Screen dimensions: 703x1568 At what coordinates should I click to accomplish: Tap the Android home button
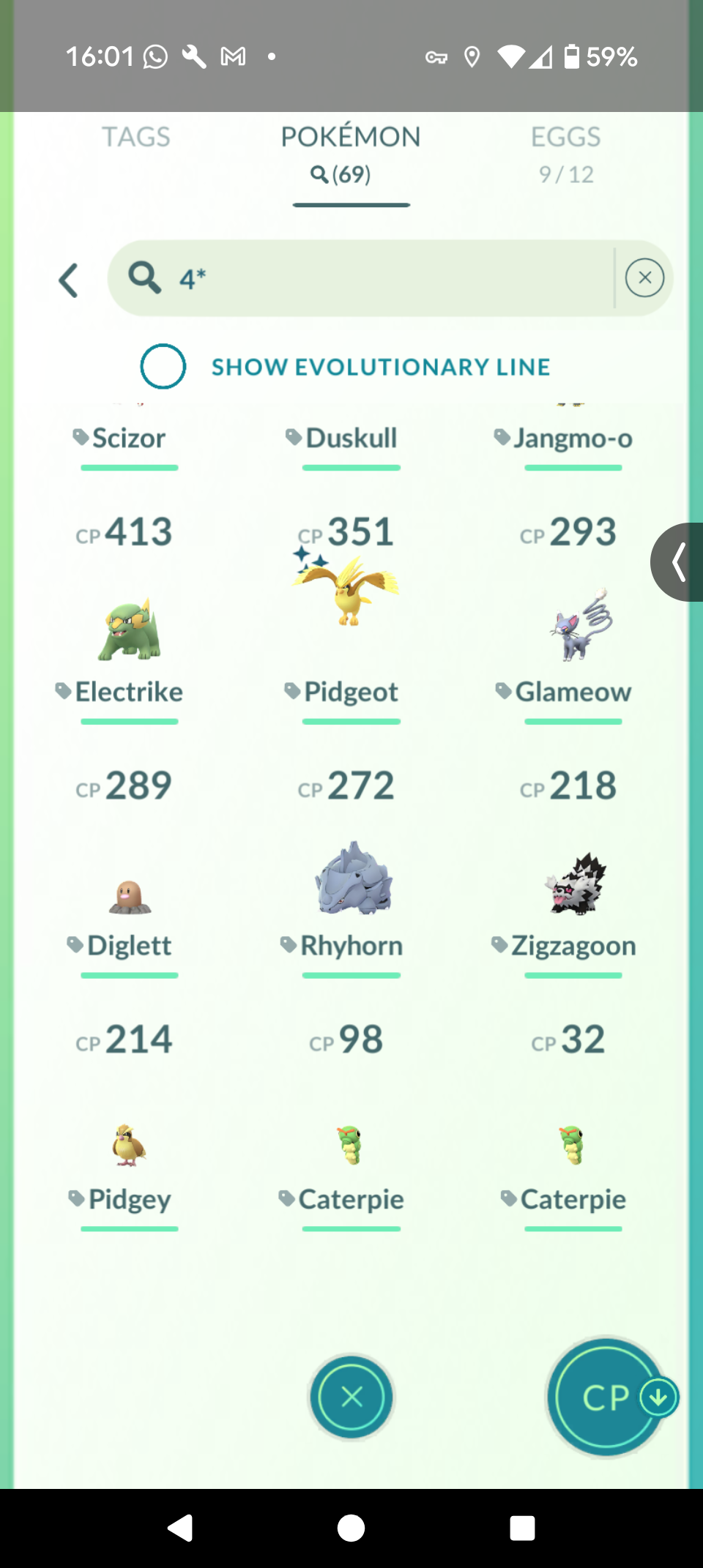point(351,1528)
